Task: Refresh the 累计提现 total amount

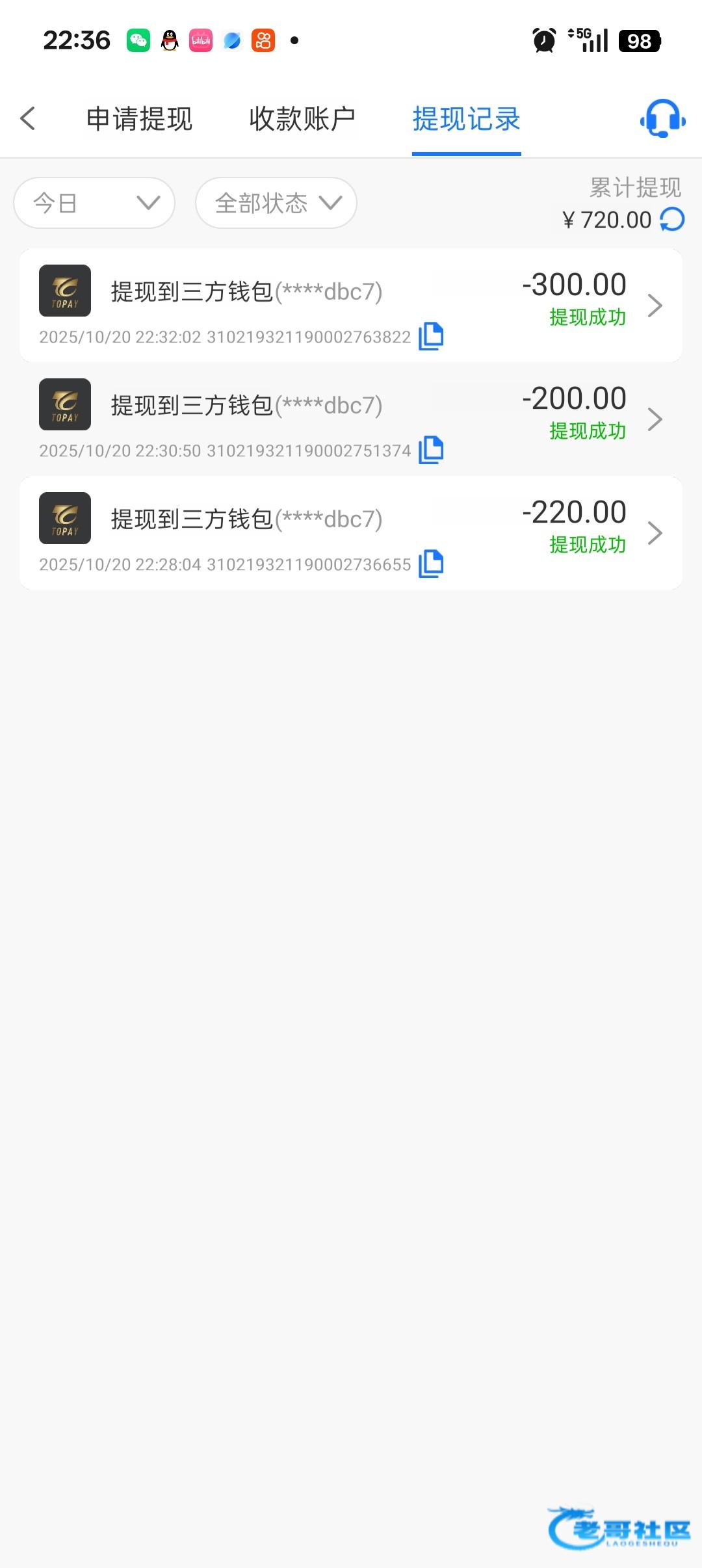Action: (x=672, y=220)
